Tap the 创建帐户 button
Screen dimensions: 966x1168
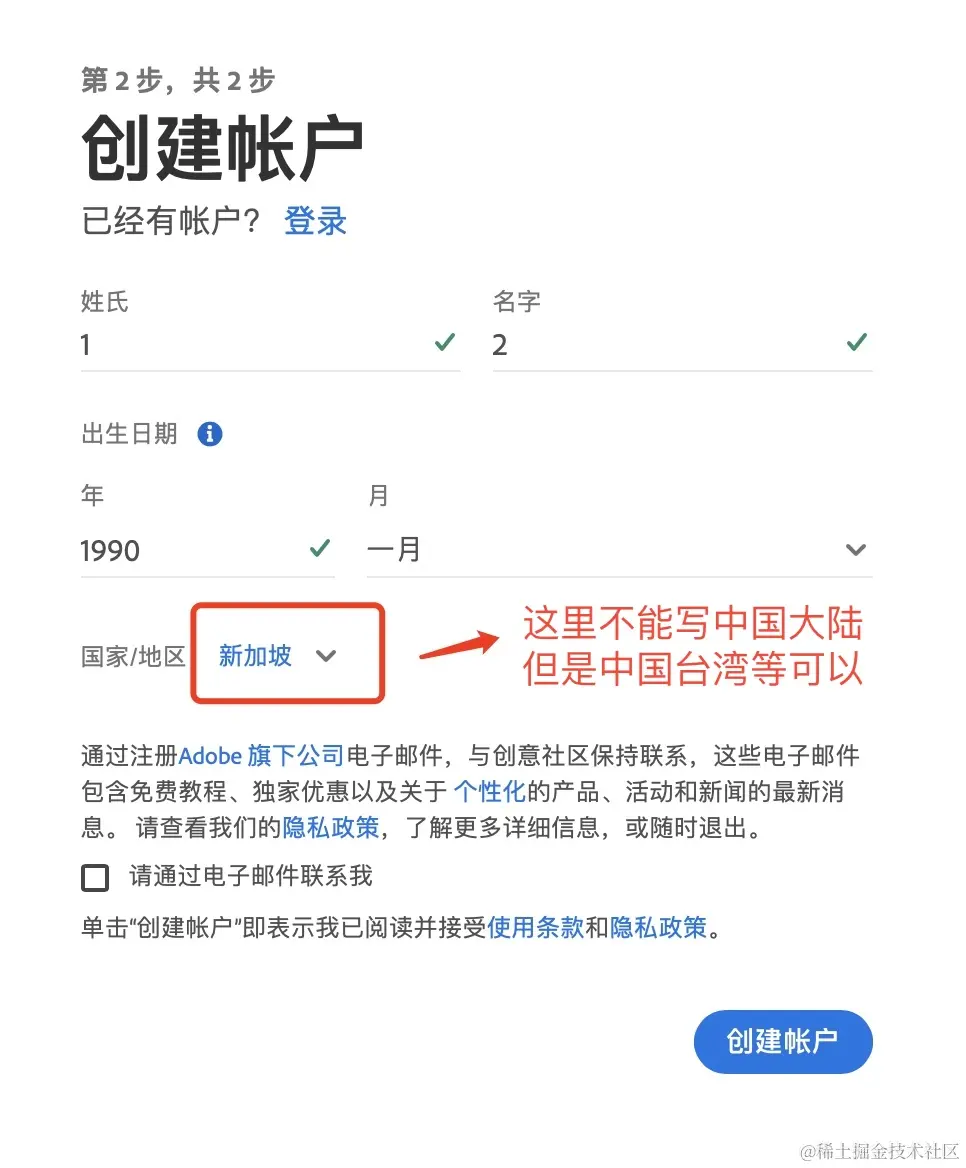point(782,1041)
